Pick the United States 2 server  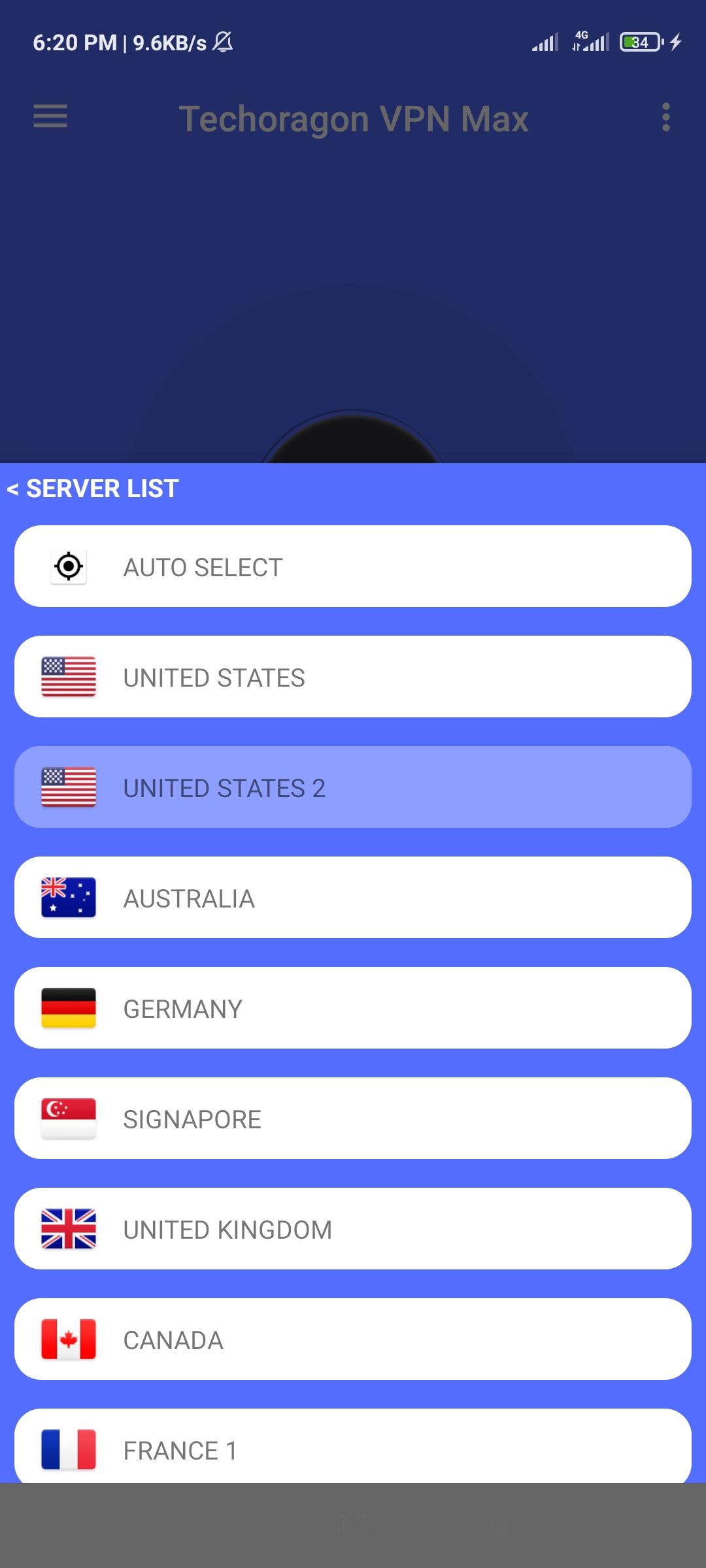pos(353,787)
